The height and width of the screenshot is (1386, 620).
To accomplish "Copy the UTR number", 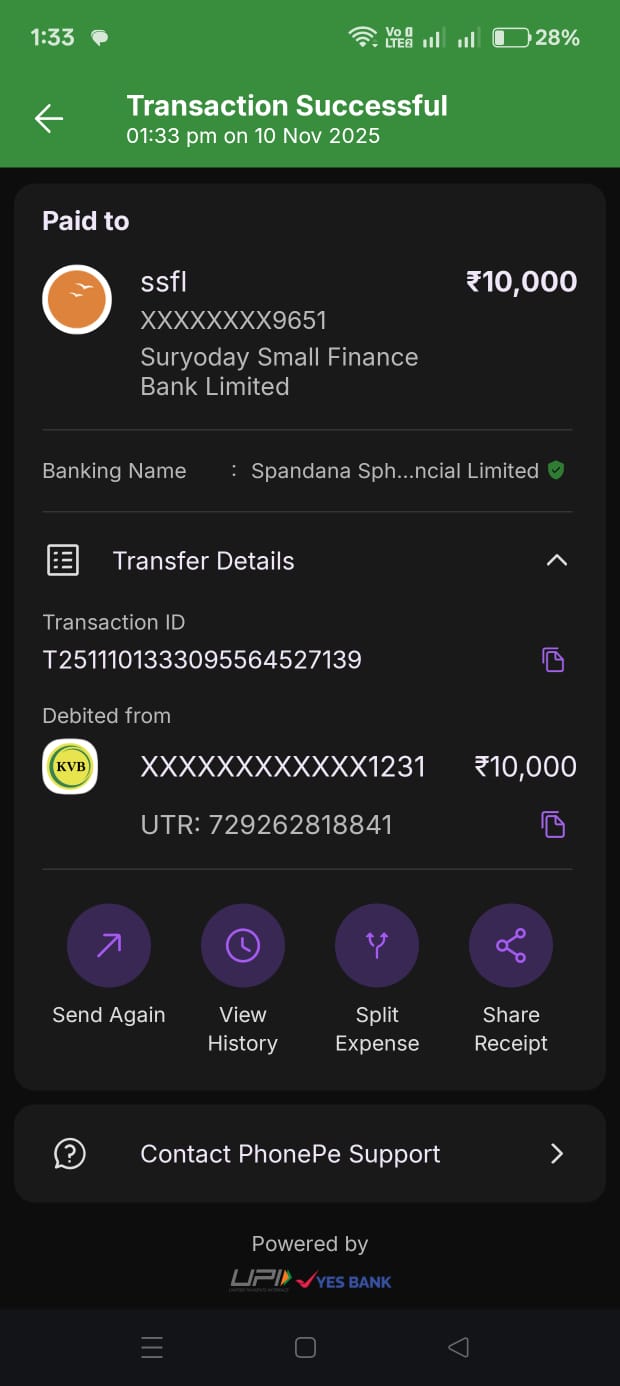I will pos(553,825).
